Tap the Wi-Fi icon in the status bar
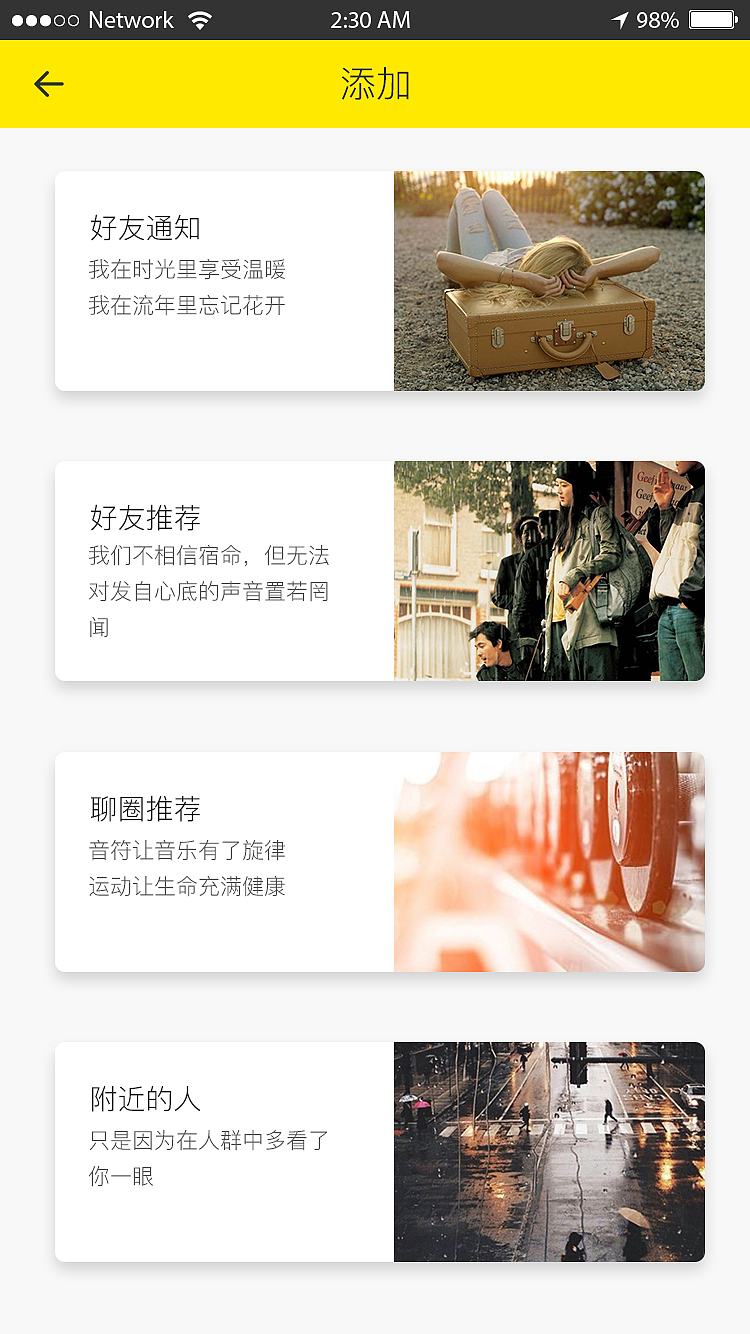Image resolution: width=750 pixels, height=1334 pixels. pyautogui.click(x=202, y=18)
